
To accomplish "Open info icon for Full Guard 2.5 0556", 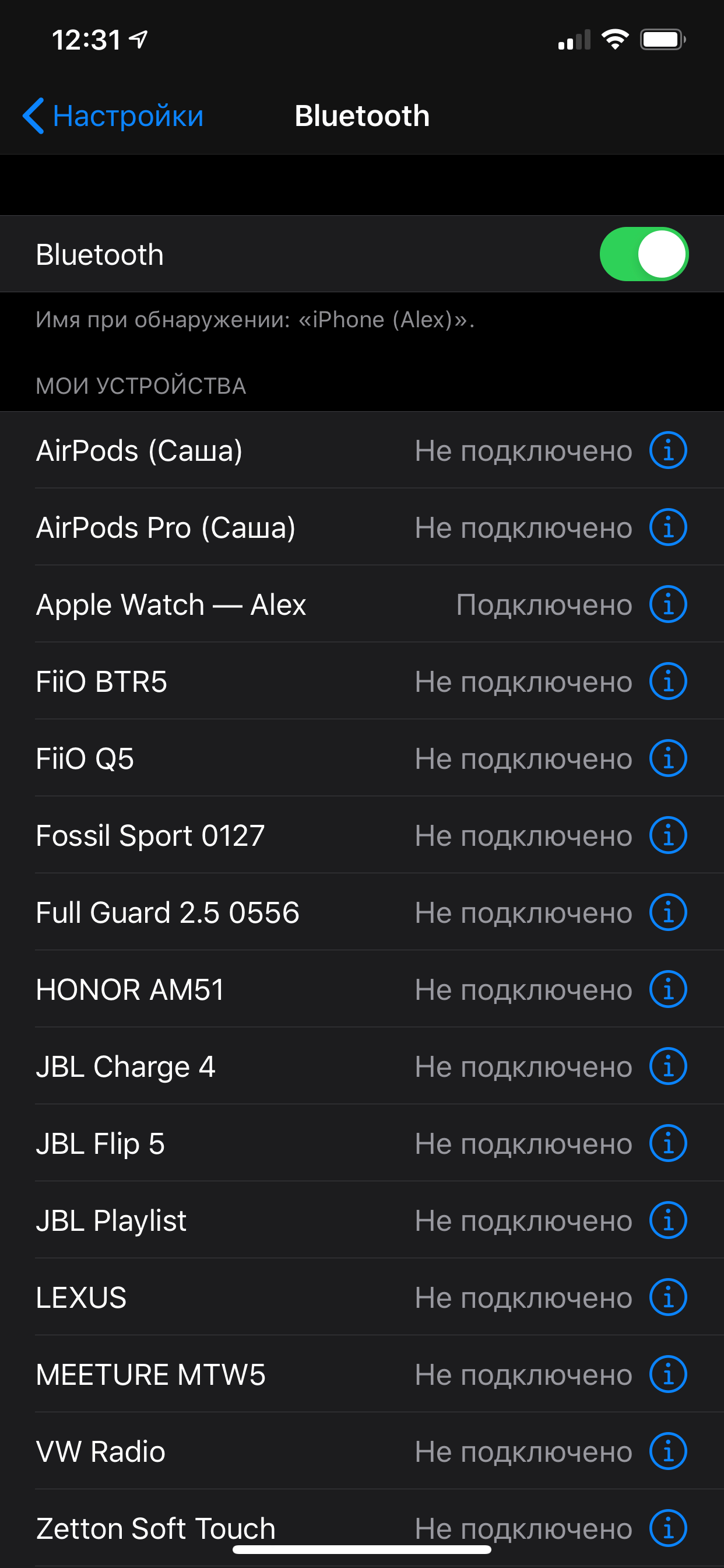I will coord(667,912).
